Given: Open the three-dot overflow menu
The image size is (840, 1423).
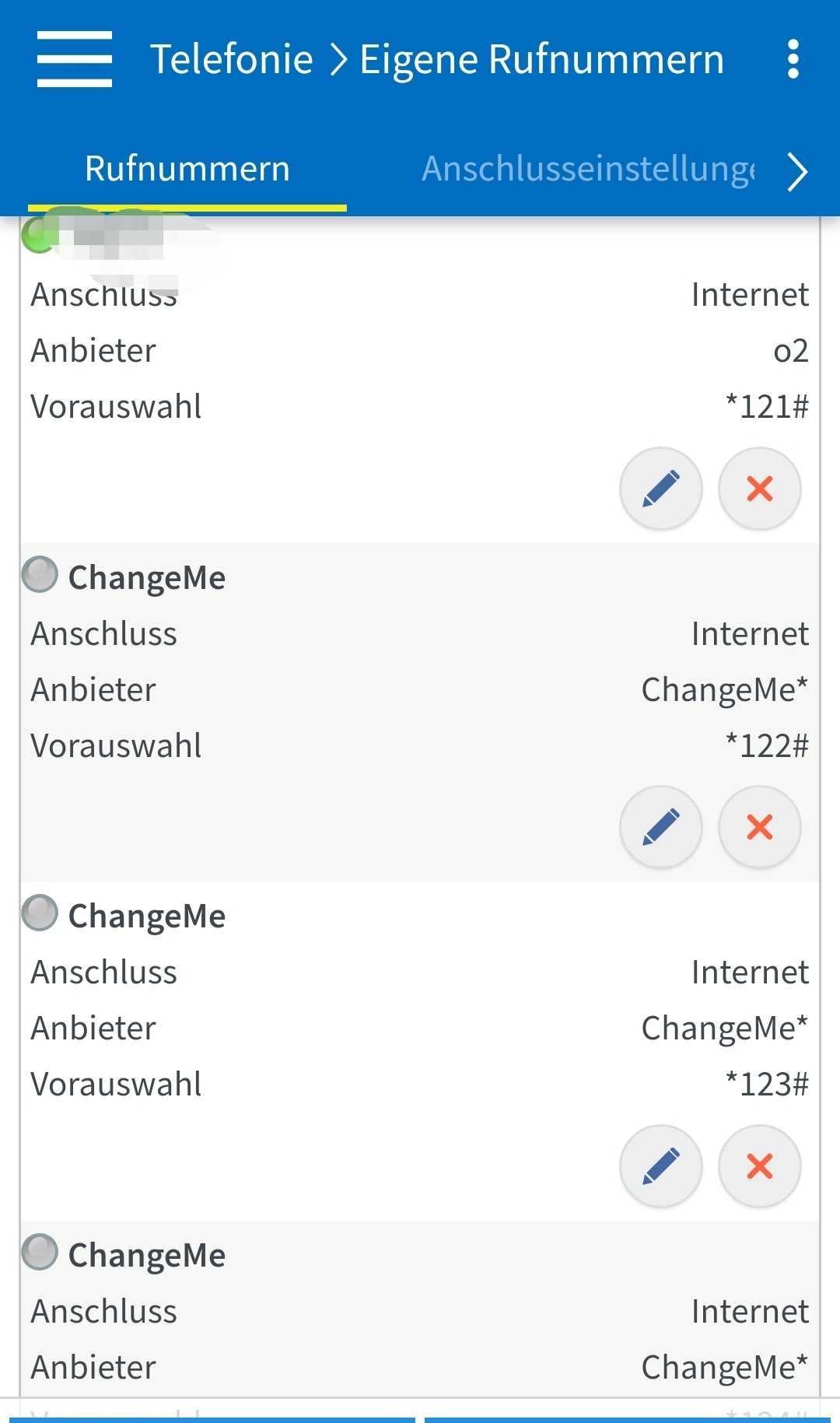Looking at the screenshot, I should 793,59.
